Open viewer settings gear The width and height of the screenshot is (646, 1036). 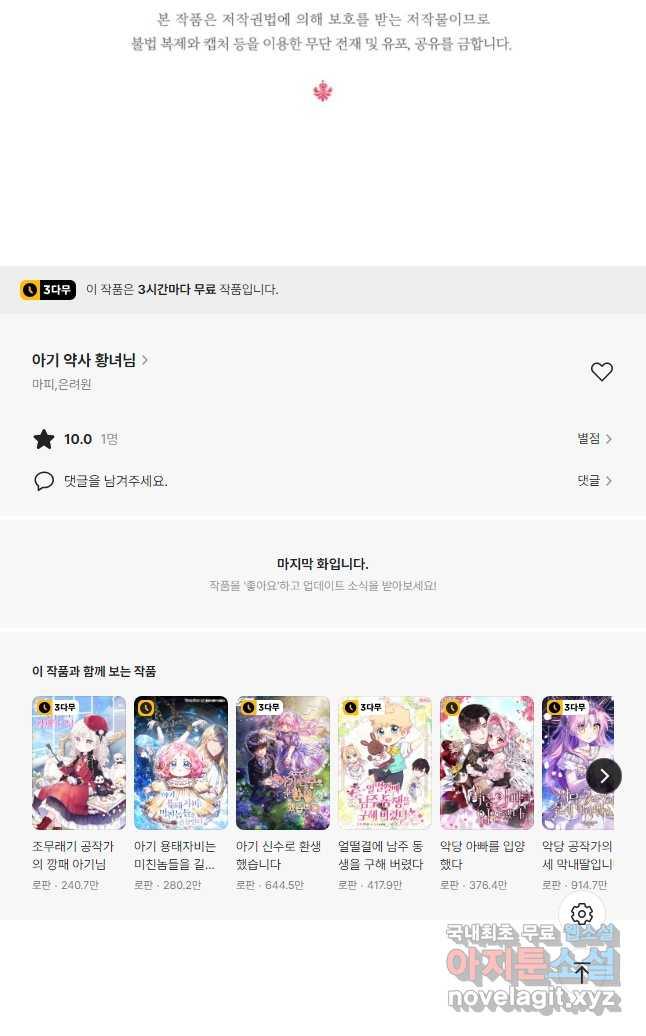582,914
